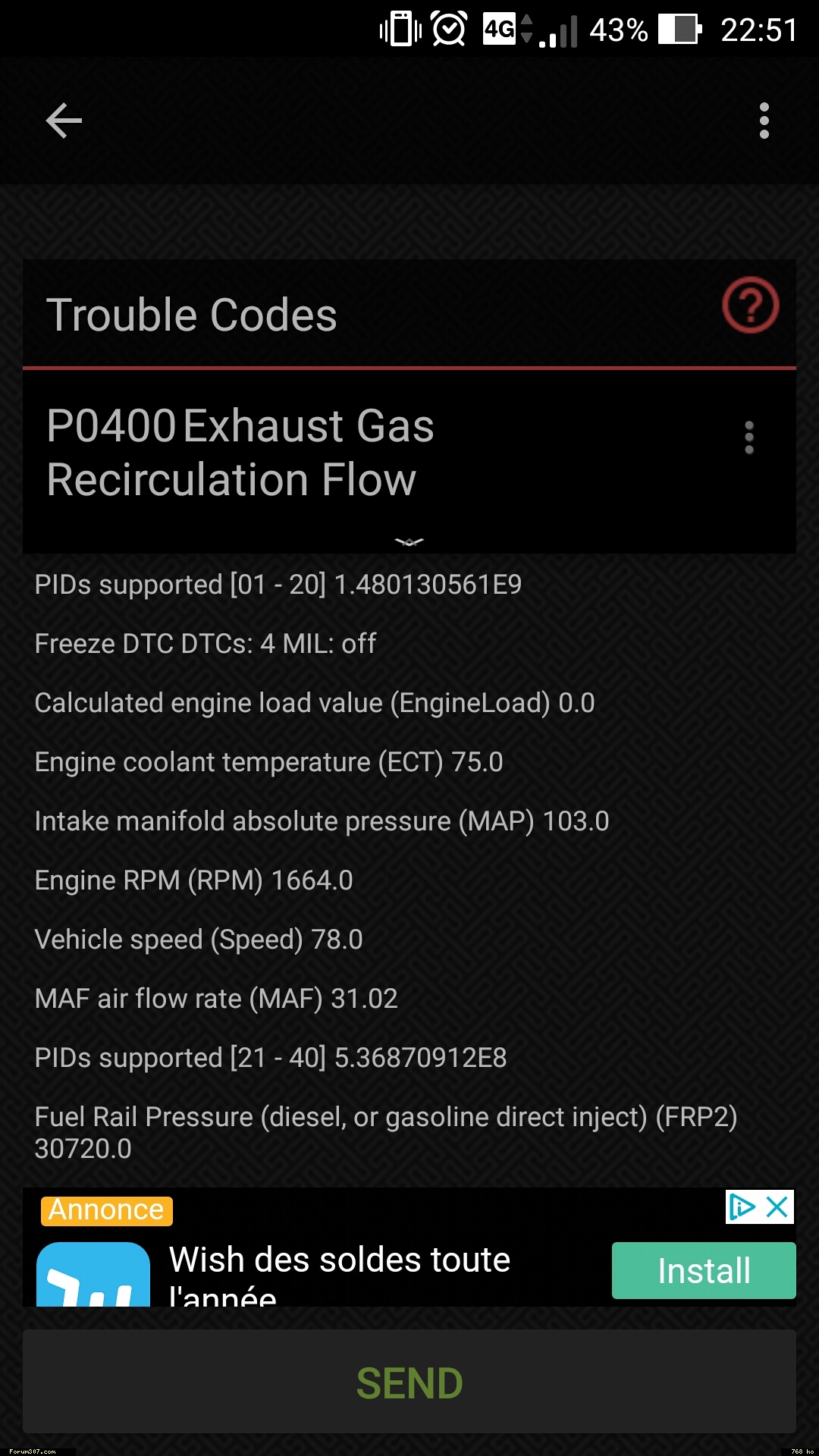819x1456 pixels.
Task: Install the Wish app from the ad
Action: click(x=704, y=1270)
